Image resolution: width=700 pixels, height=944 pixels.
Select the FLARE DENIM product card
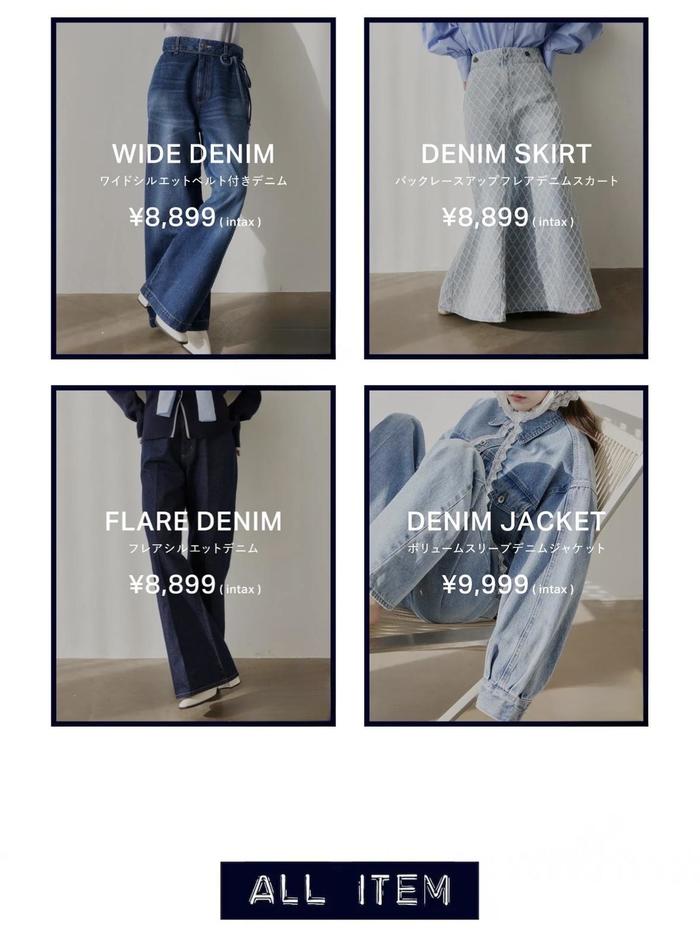click(193, 555)
